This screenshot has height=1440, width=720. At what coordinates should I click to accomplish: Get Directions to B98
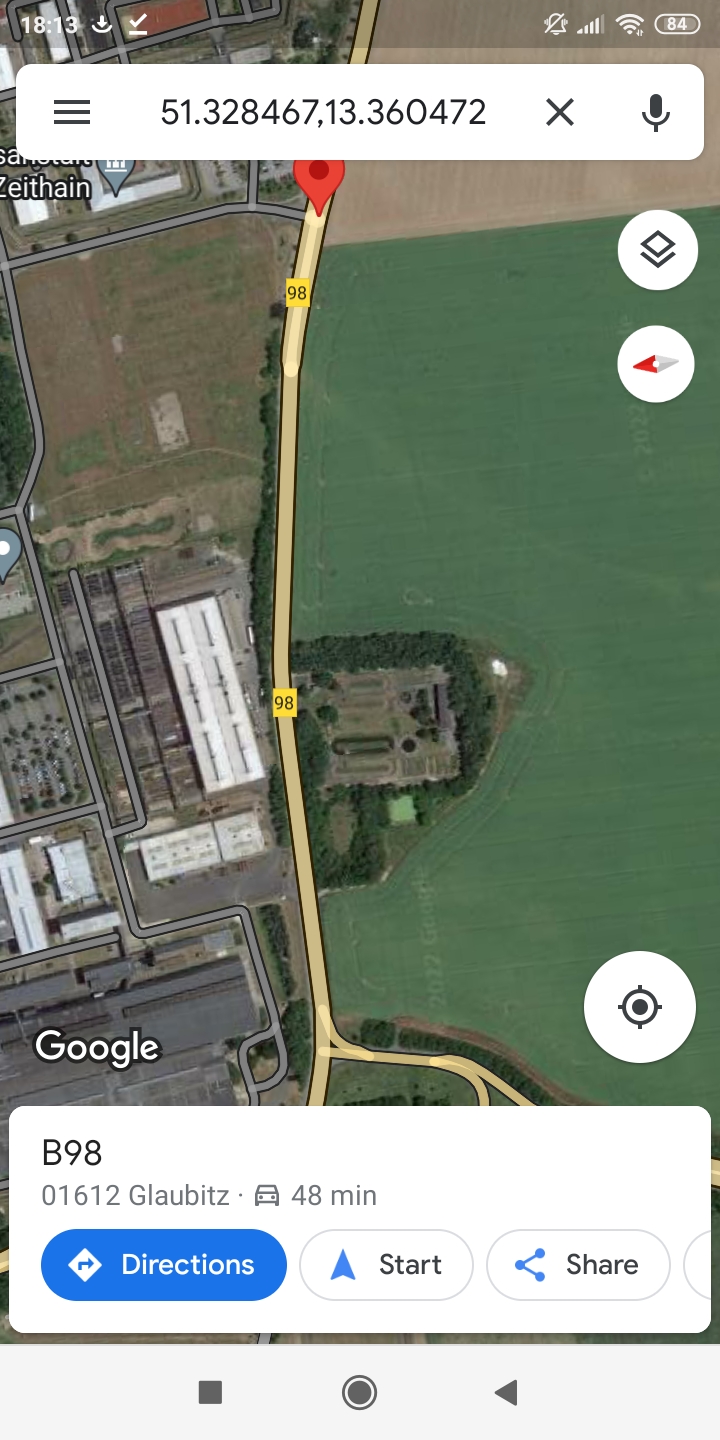point(164,1265)
